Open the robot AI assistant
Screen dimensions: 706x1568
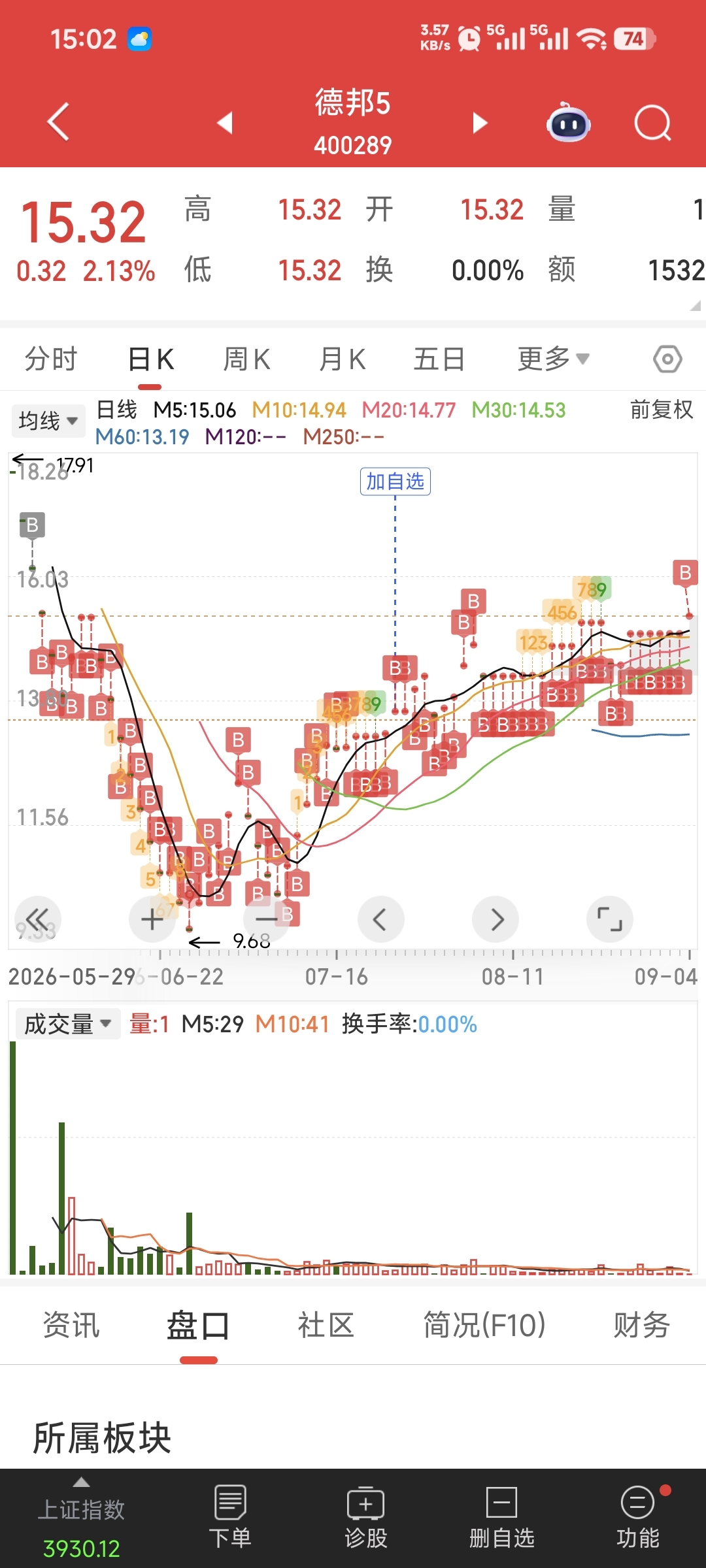568,122
